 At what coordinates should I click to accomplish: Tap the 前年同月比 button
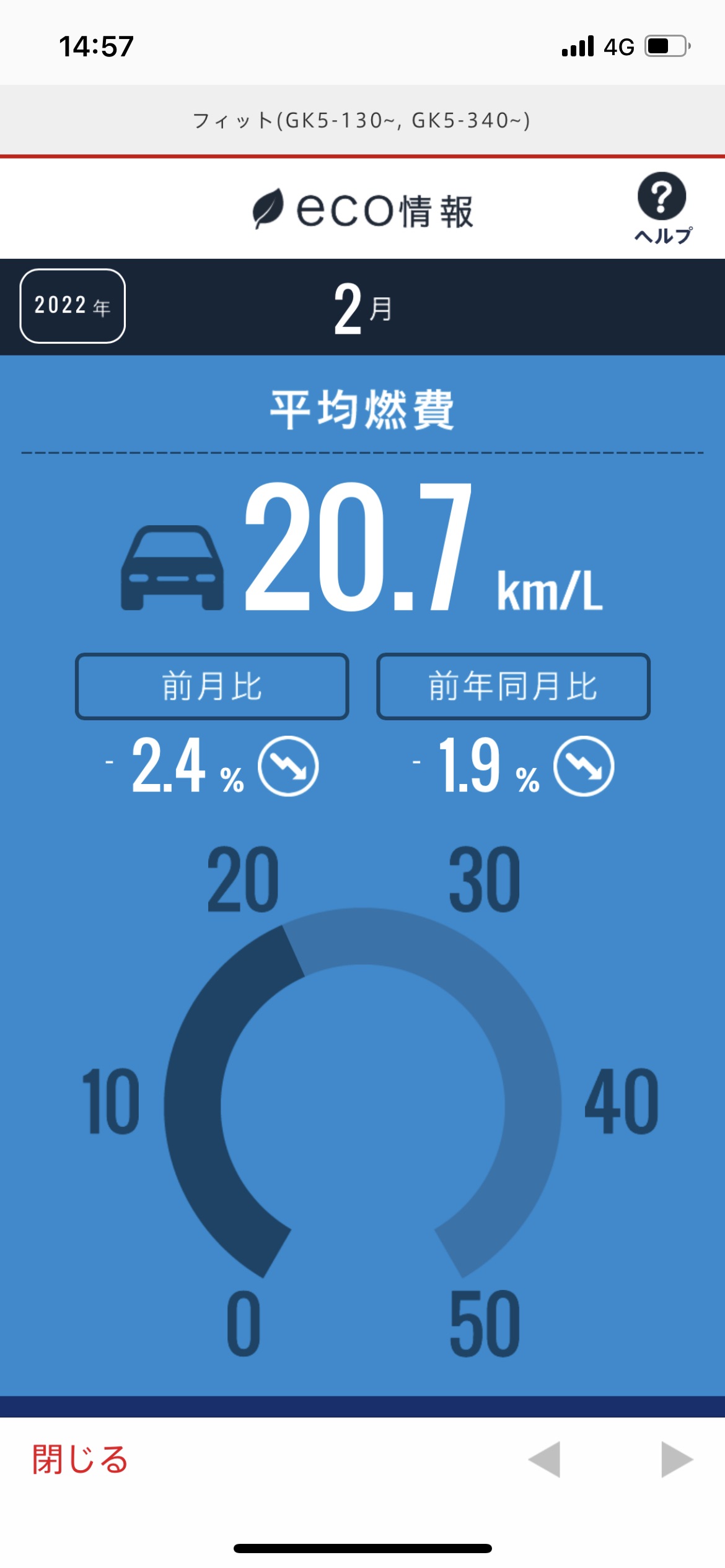click(x=513, y=686)
